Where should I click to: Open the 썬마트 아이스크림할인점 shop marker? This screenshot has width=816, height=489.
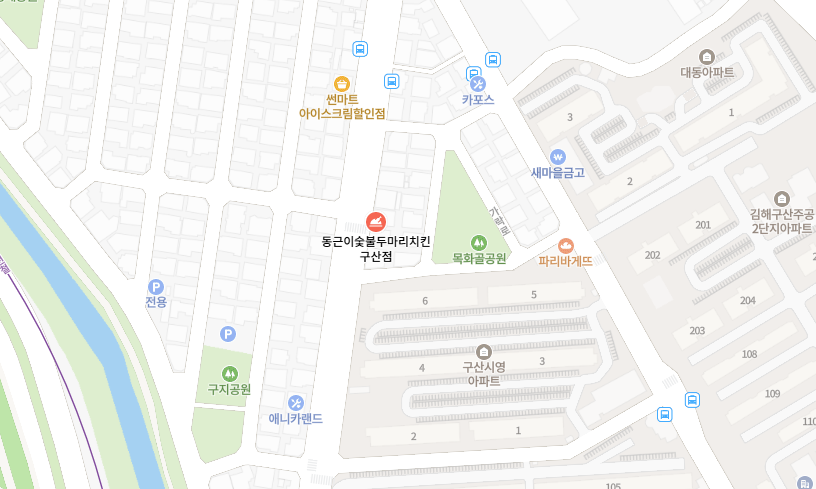point(341,84)
